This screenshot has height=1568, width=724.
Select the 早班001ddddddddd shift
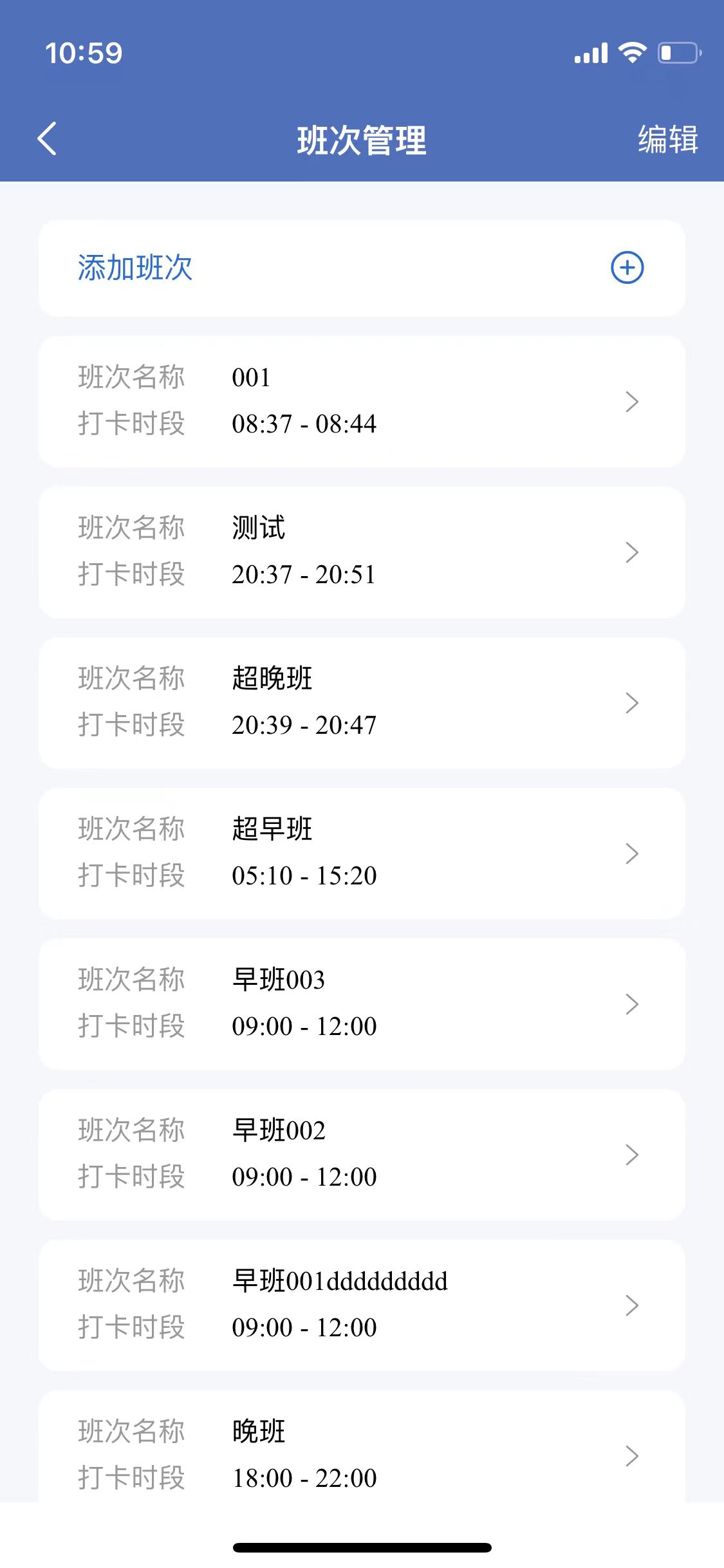click(x=362, y=1305)
